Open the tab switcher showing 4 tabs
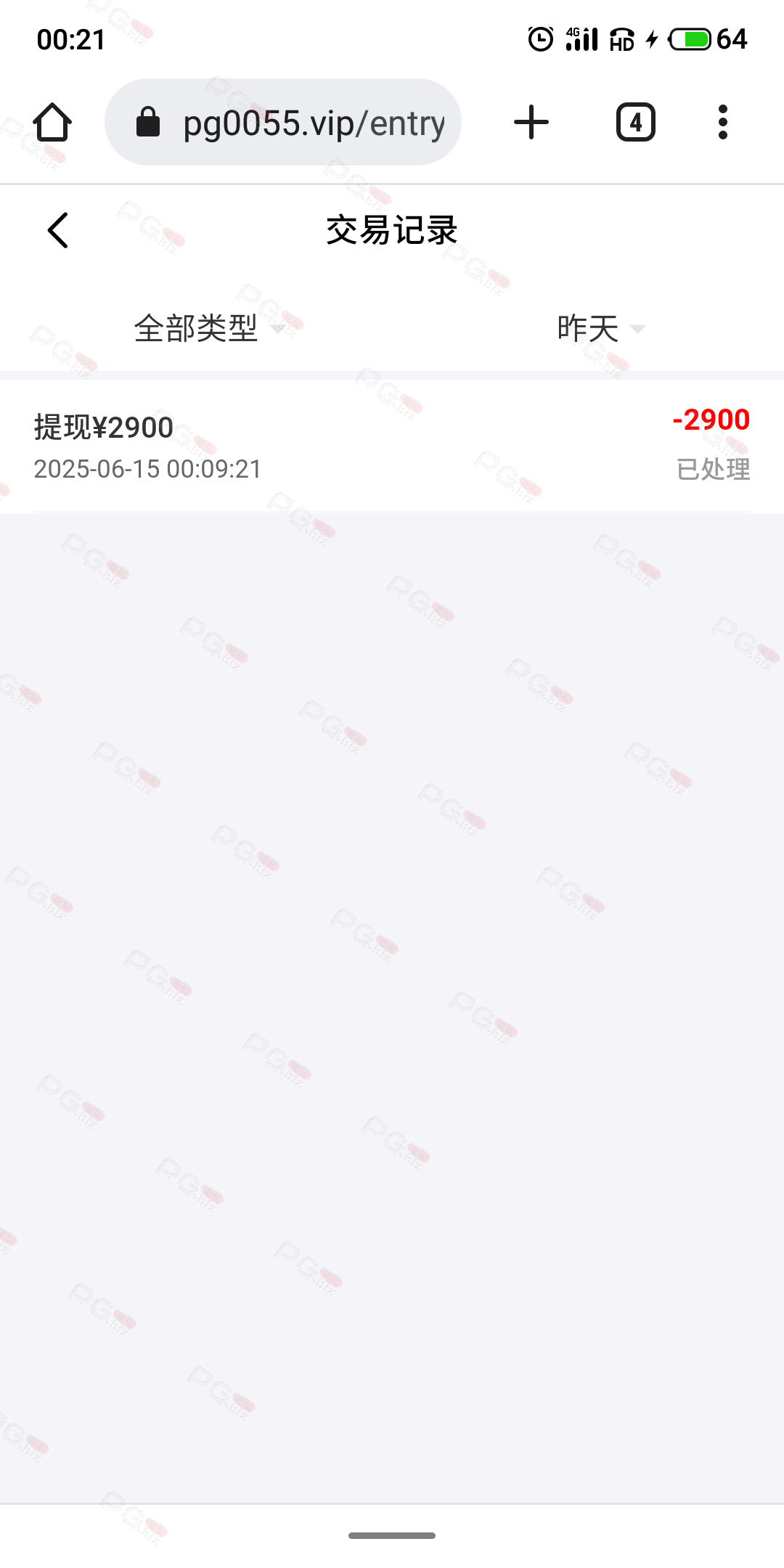Viewport: 784px width, 1568px height. [x=636, y=123]
